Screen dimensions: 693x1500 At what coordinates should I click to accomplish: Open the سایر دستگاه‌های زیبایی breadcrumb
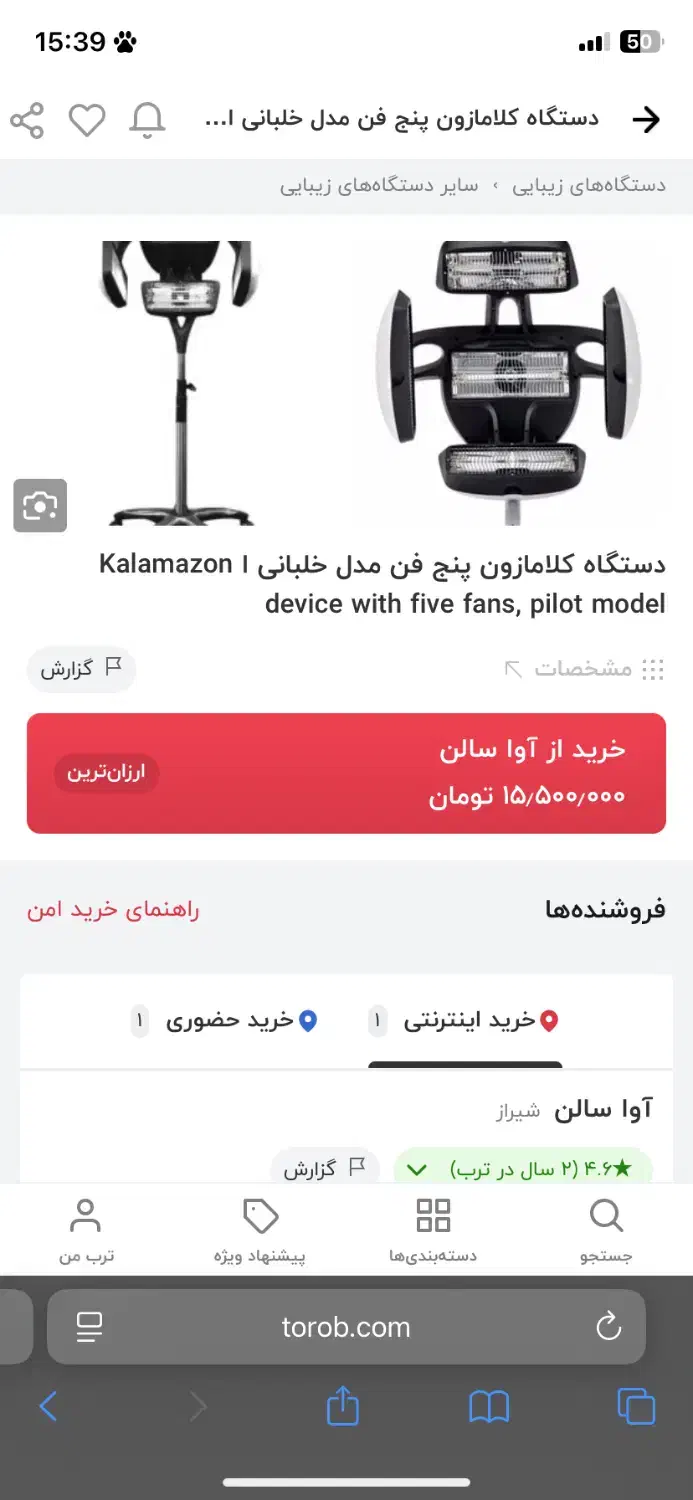pyautogui.click(x=379, y=186)
